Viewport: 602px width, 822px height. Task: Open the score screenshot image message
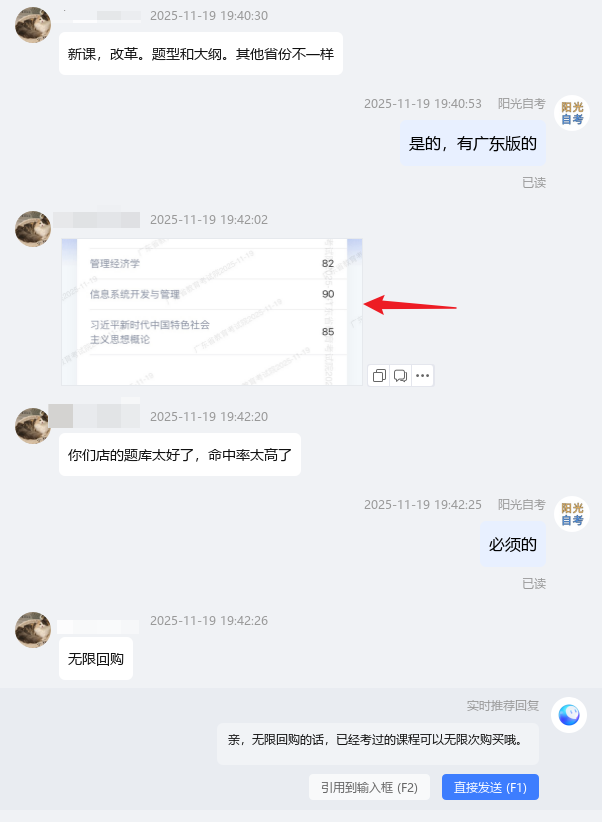coord(211,311)
